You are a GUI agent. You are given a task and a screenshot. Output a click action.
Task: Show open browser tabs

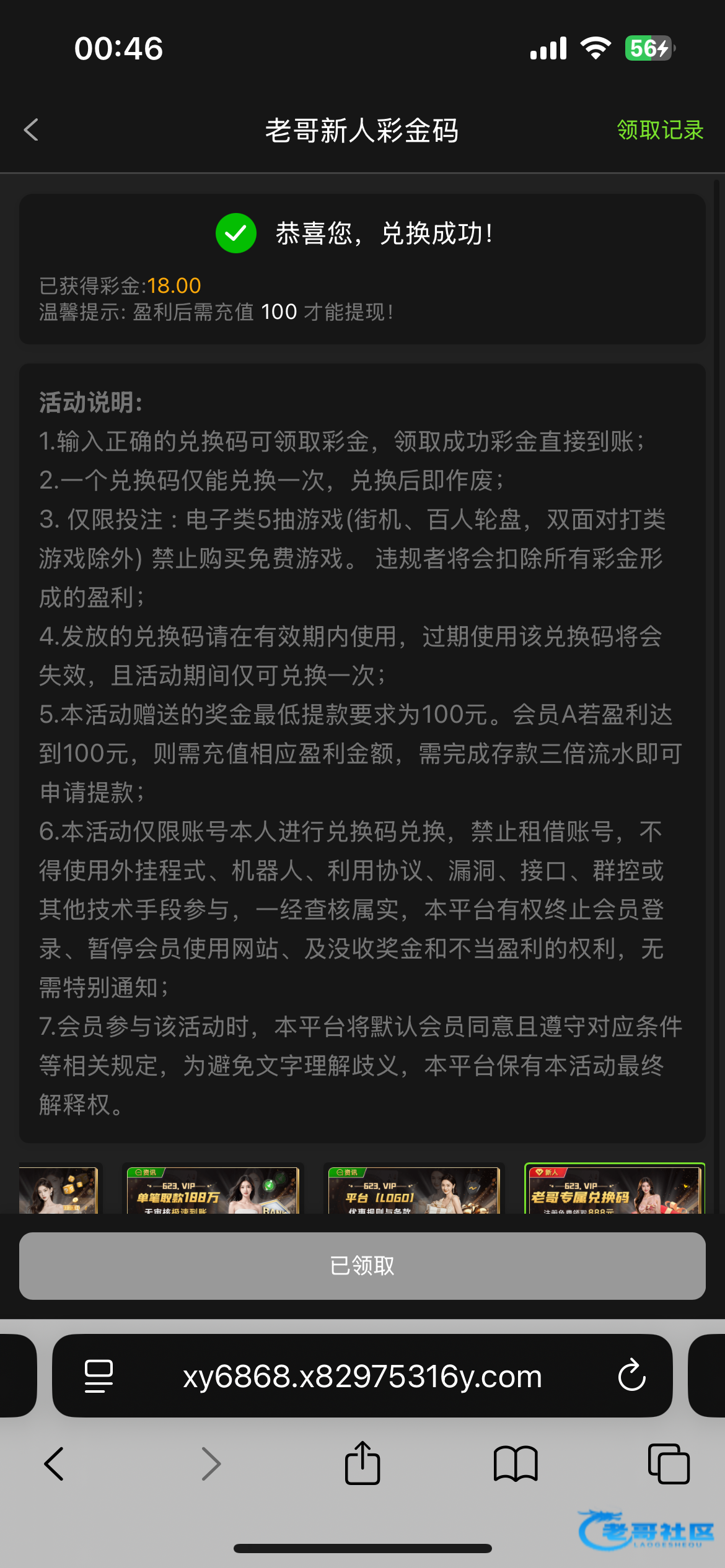(x=668, y=1464)
